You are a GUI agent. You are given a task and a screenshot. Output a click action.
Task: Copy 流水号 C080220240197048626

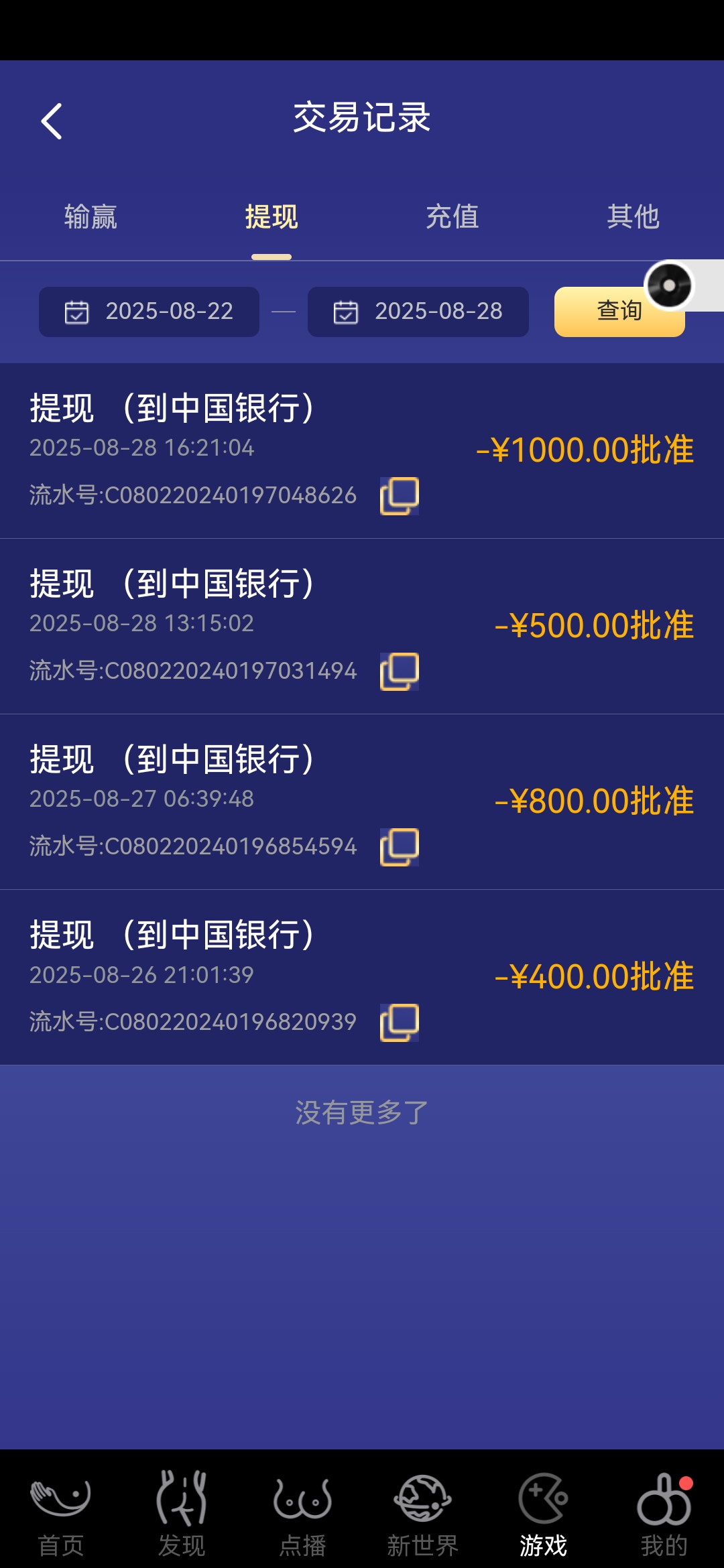point(400,496)
